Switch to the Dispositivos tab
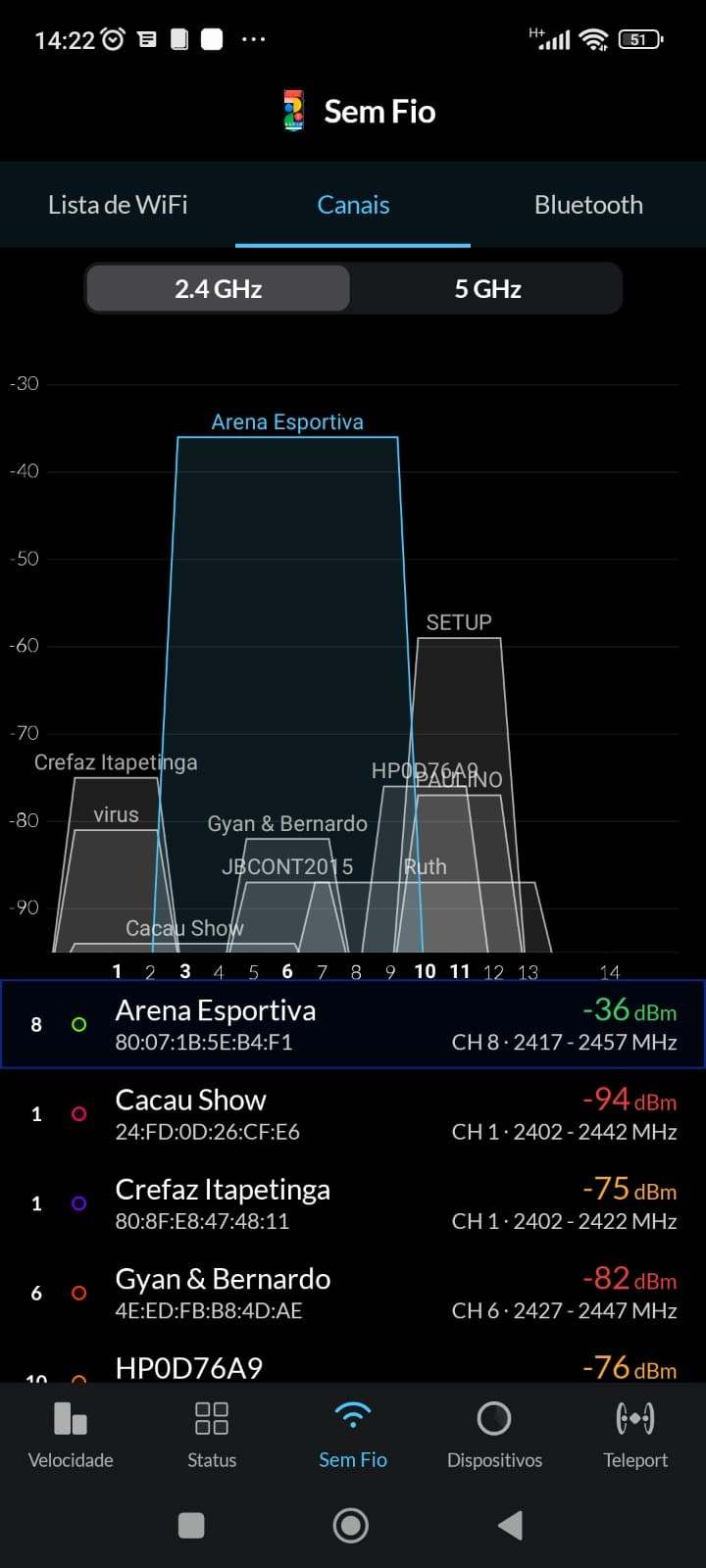This screenshot has width=706, height=1568. click(494, 1436)
